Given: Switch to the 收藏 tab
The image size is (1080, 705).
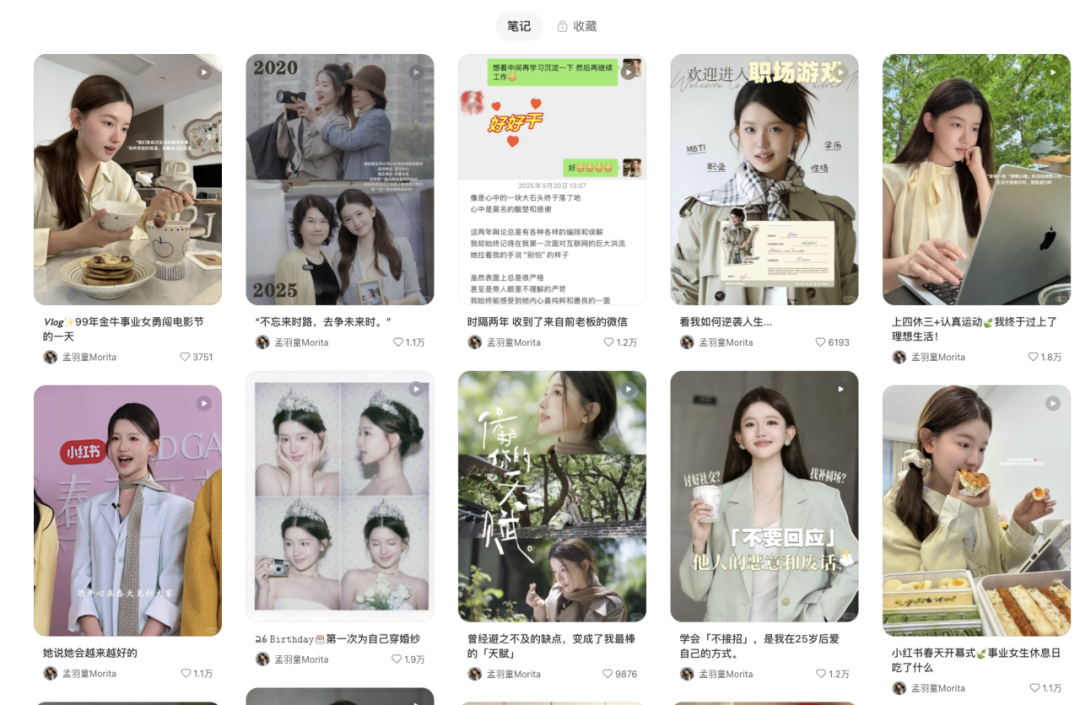Looking at the screenshot, I should 577,26.
